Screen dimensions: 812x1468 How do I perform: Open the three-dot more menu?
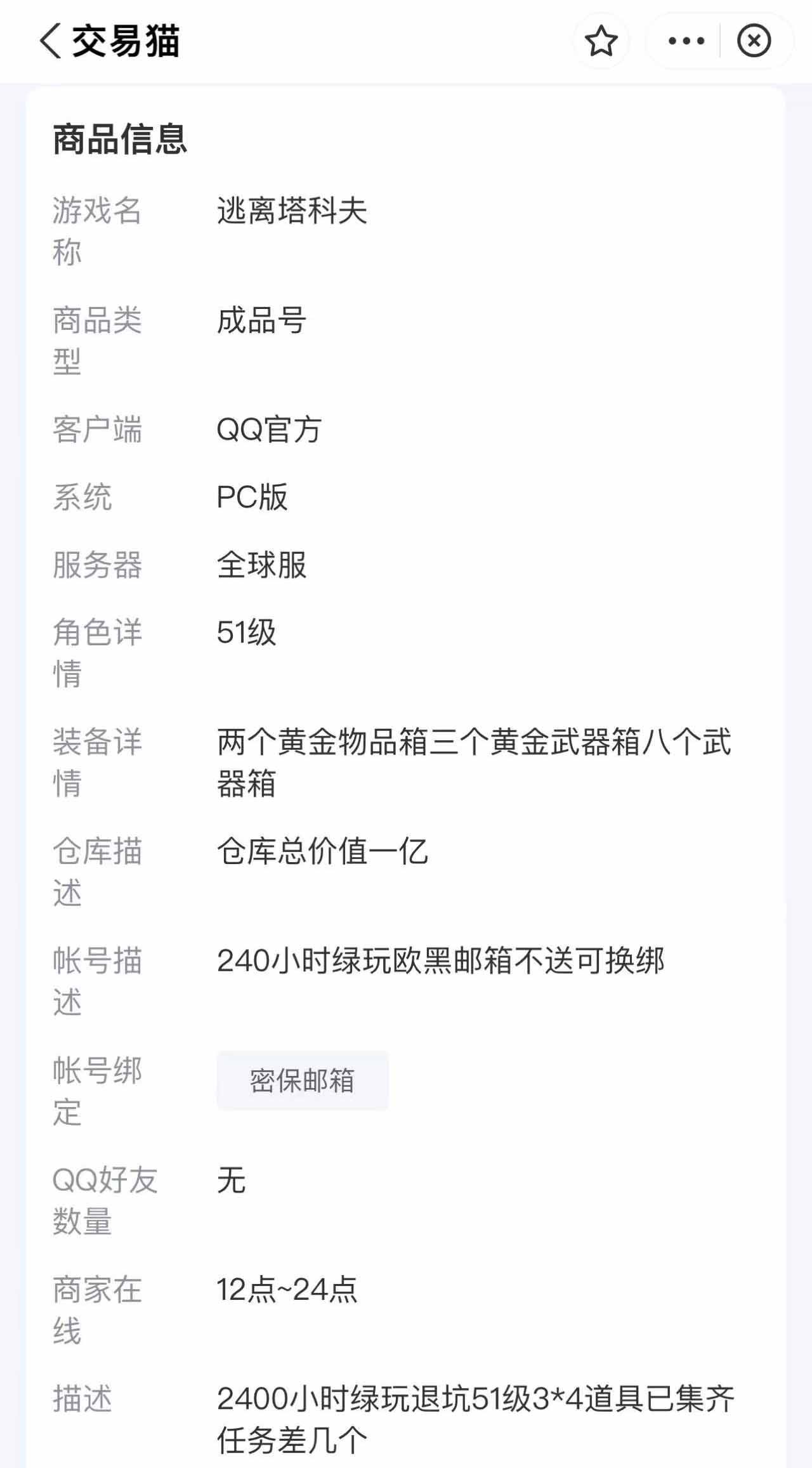coord(686,41)
